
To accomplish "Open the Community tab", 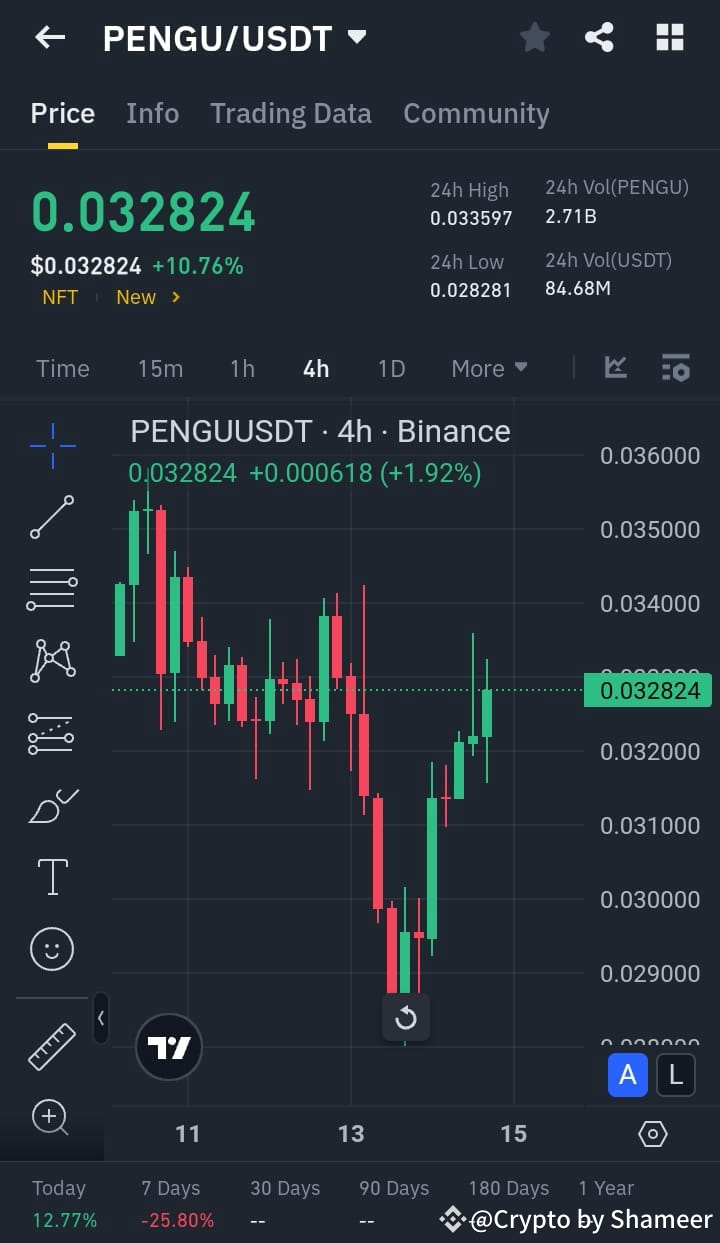I will point(476,113).
